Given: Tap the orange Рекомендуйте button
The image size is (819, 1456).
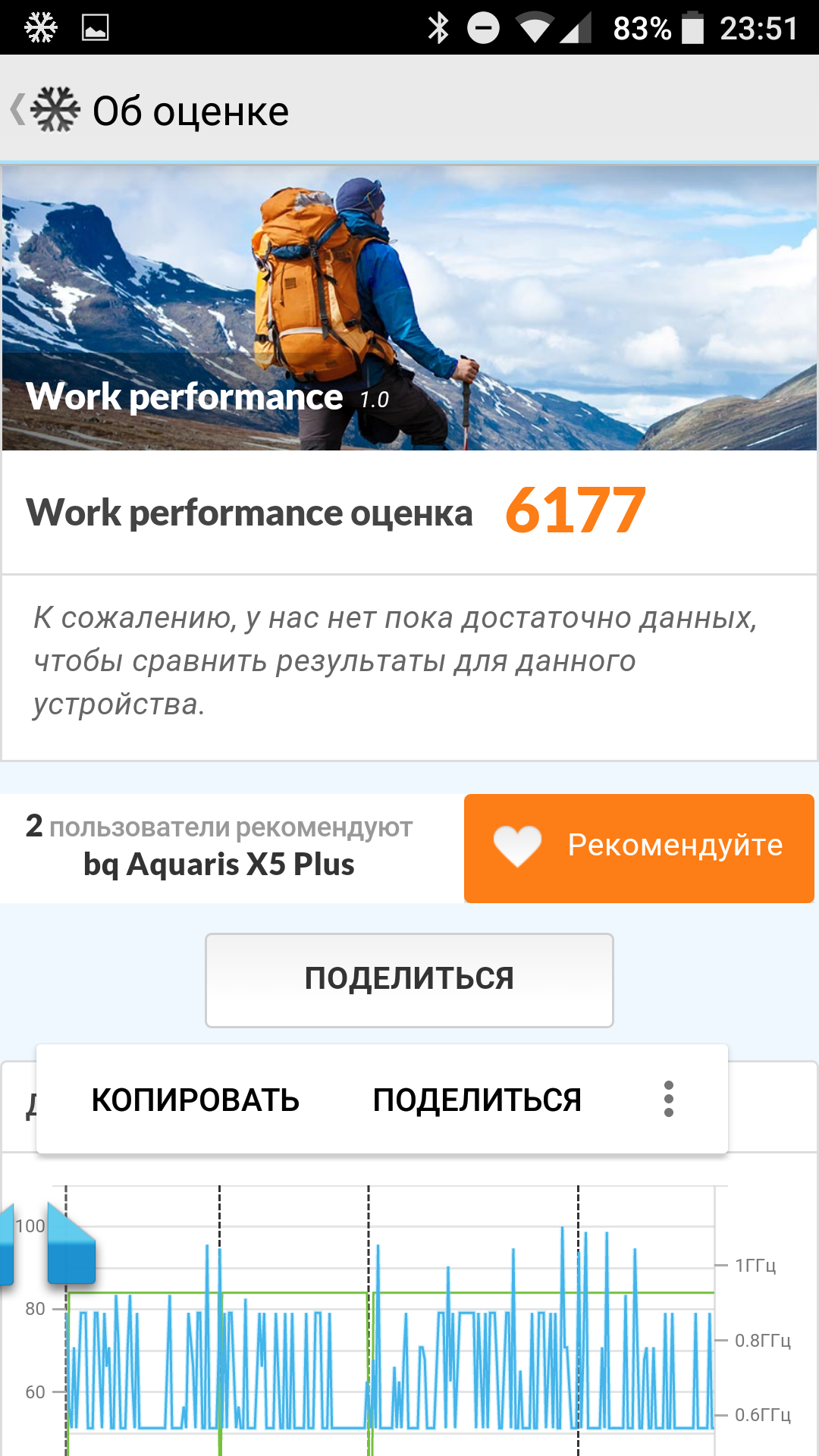Looking at the screenshot, I should (x=639, y=848).
